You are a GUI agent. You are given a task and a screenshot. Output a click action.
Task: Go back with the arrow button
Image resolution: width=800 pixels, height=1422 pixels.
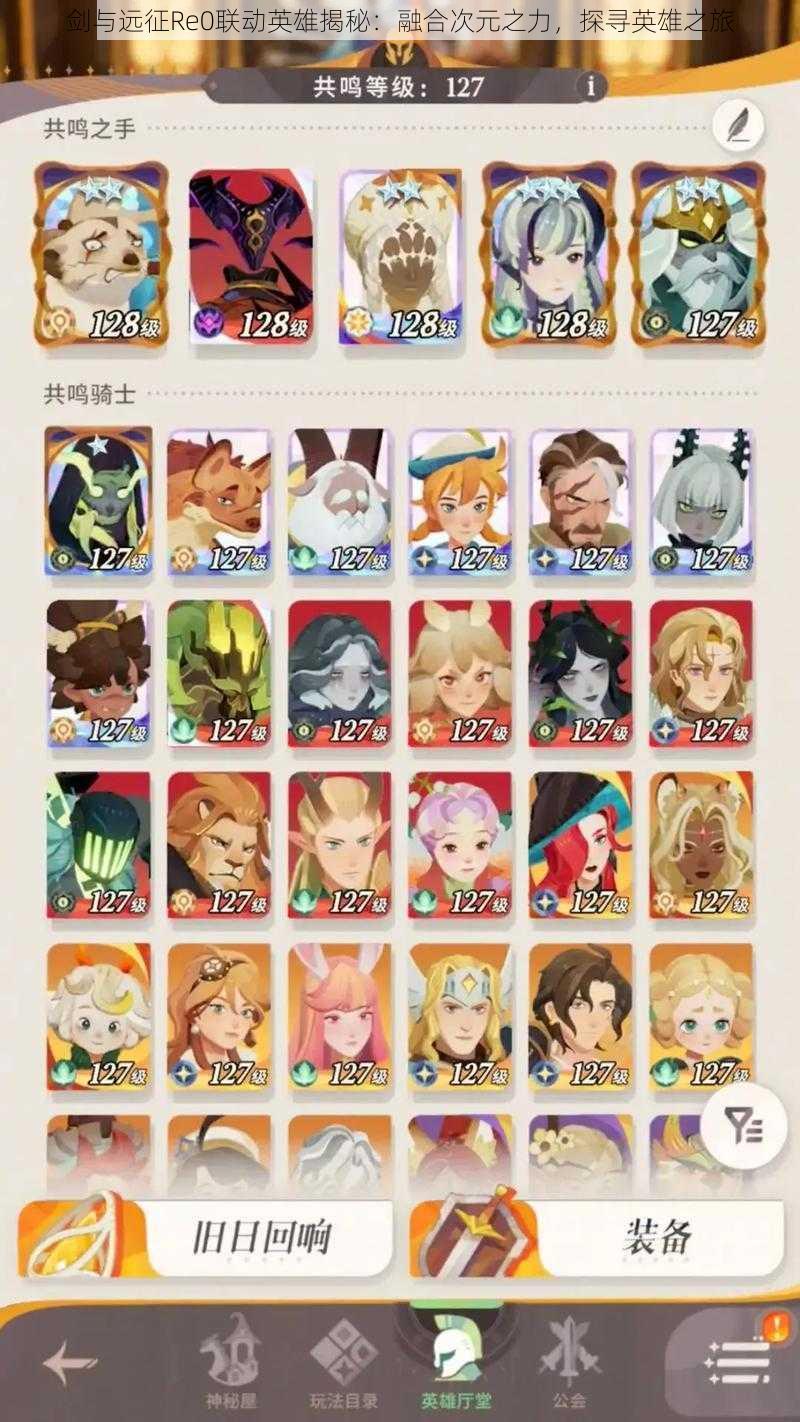(x=70, y=1364)
